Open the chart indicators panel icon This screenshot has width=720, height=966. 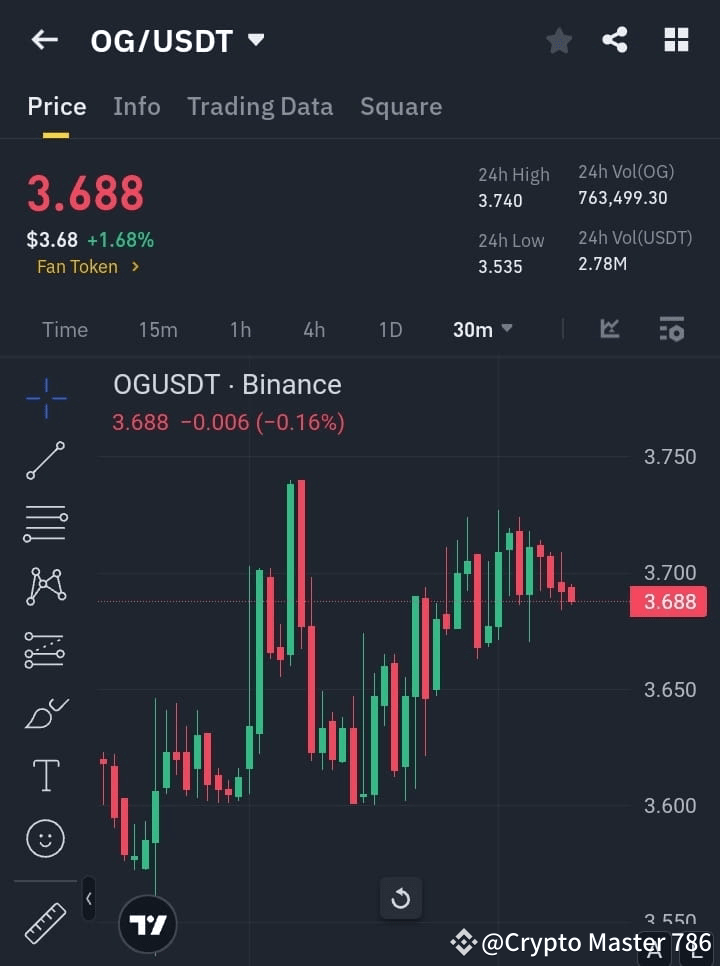(671, 329)
